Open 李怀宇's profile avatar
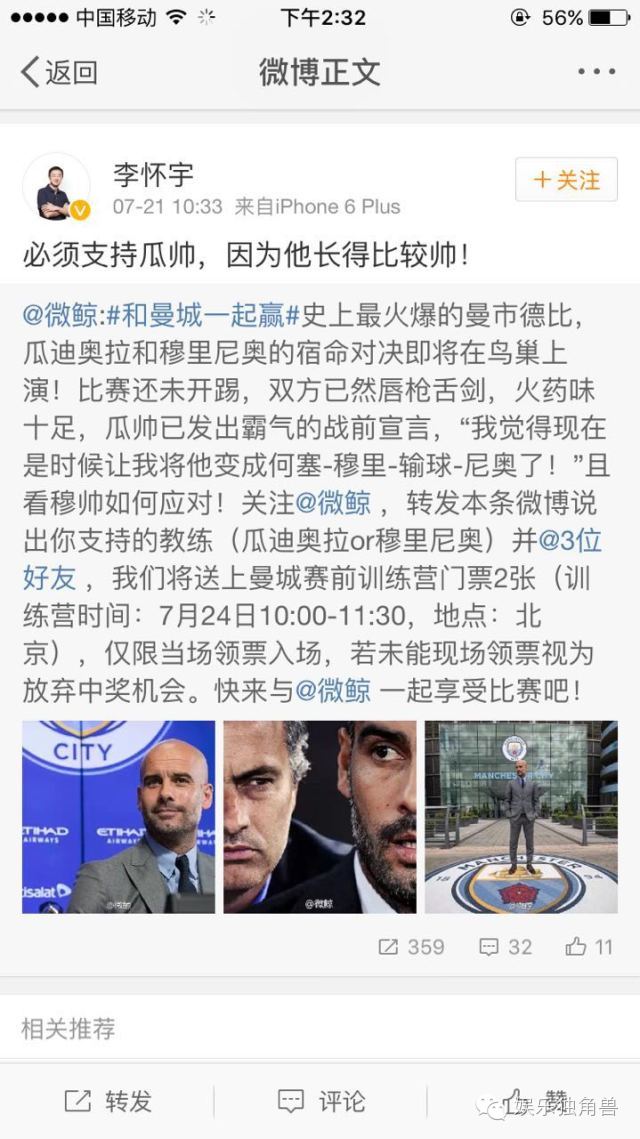The width and height of the screenshot is (640, 1139). pos(56,187)
